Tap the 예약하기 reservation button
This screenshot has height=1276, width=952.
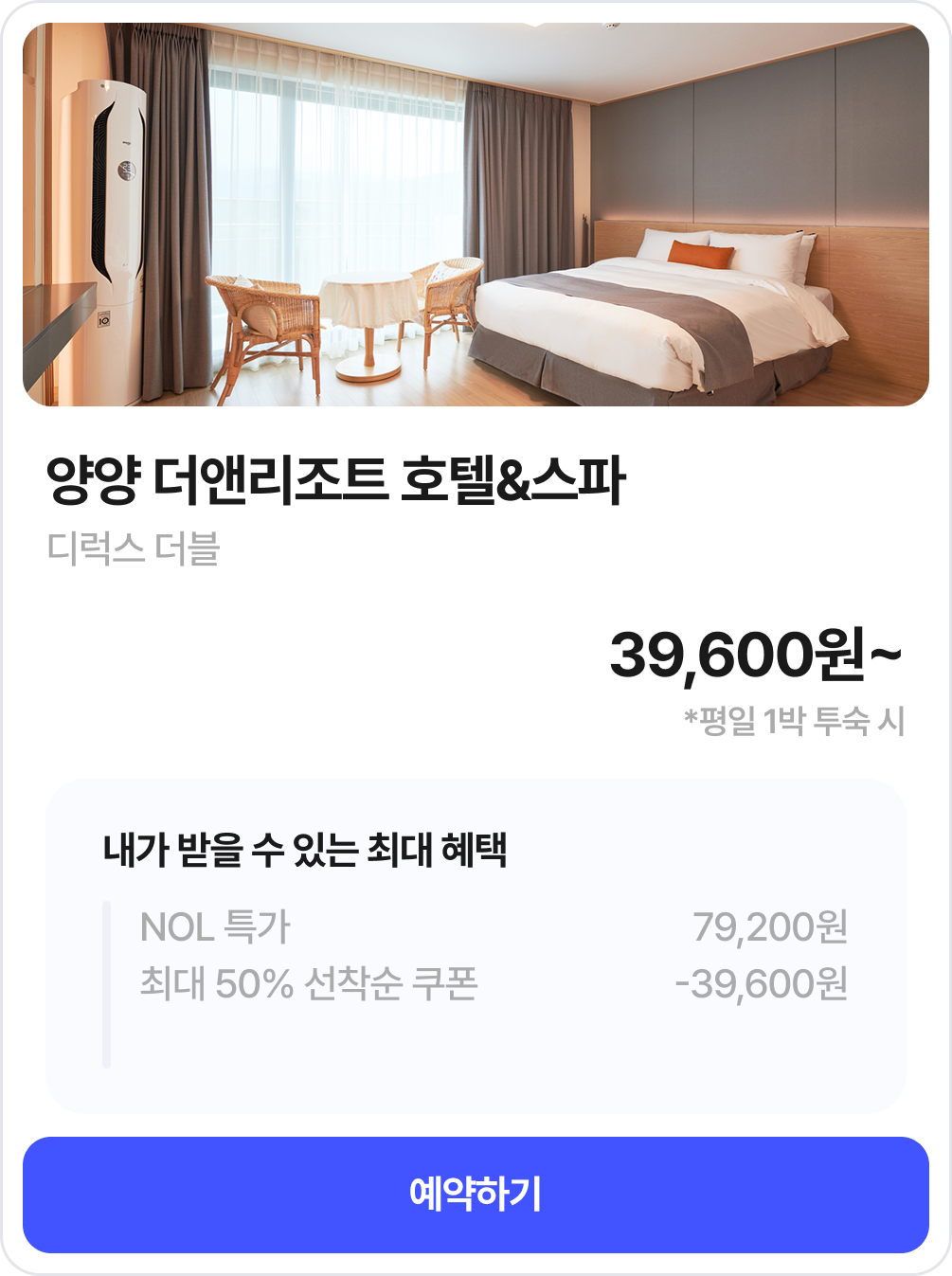pos(476,1195)
